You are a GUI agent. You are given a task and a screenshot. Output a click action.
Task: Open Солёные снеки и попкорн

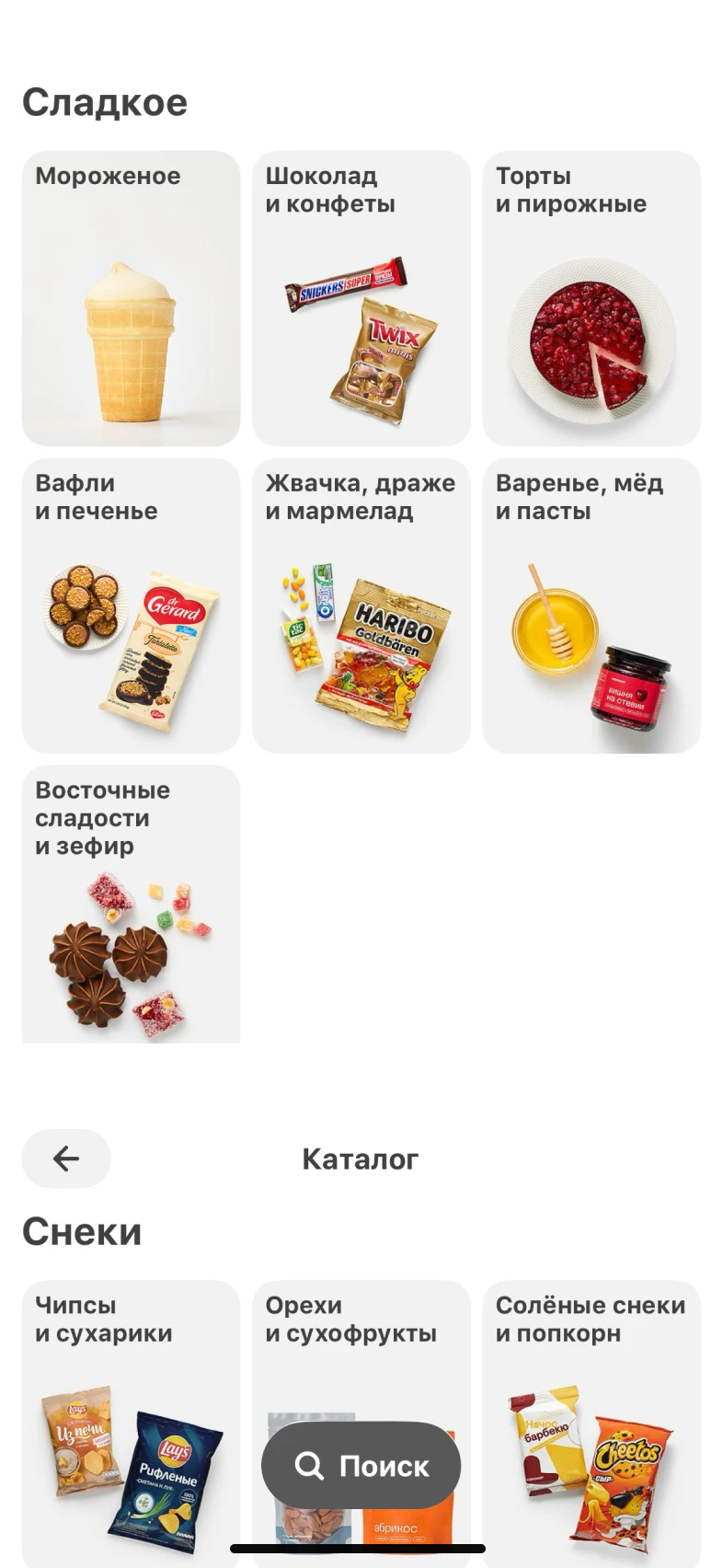[591, 1424]
